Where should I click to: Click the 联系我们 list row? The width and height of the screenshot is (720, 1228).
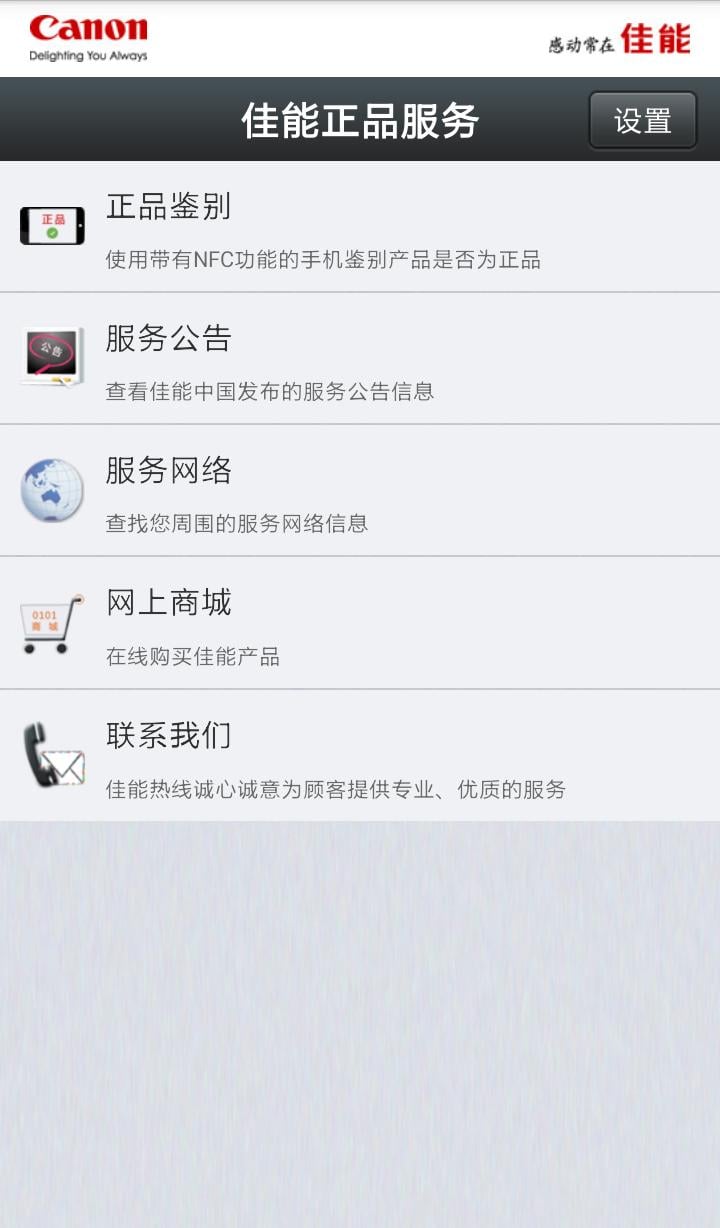[300, 755]
